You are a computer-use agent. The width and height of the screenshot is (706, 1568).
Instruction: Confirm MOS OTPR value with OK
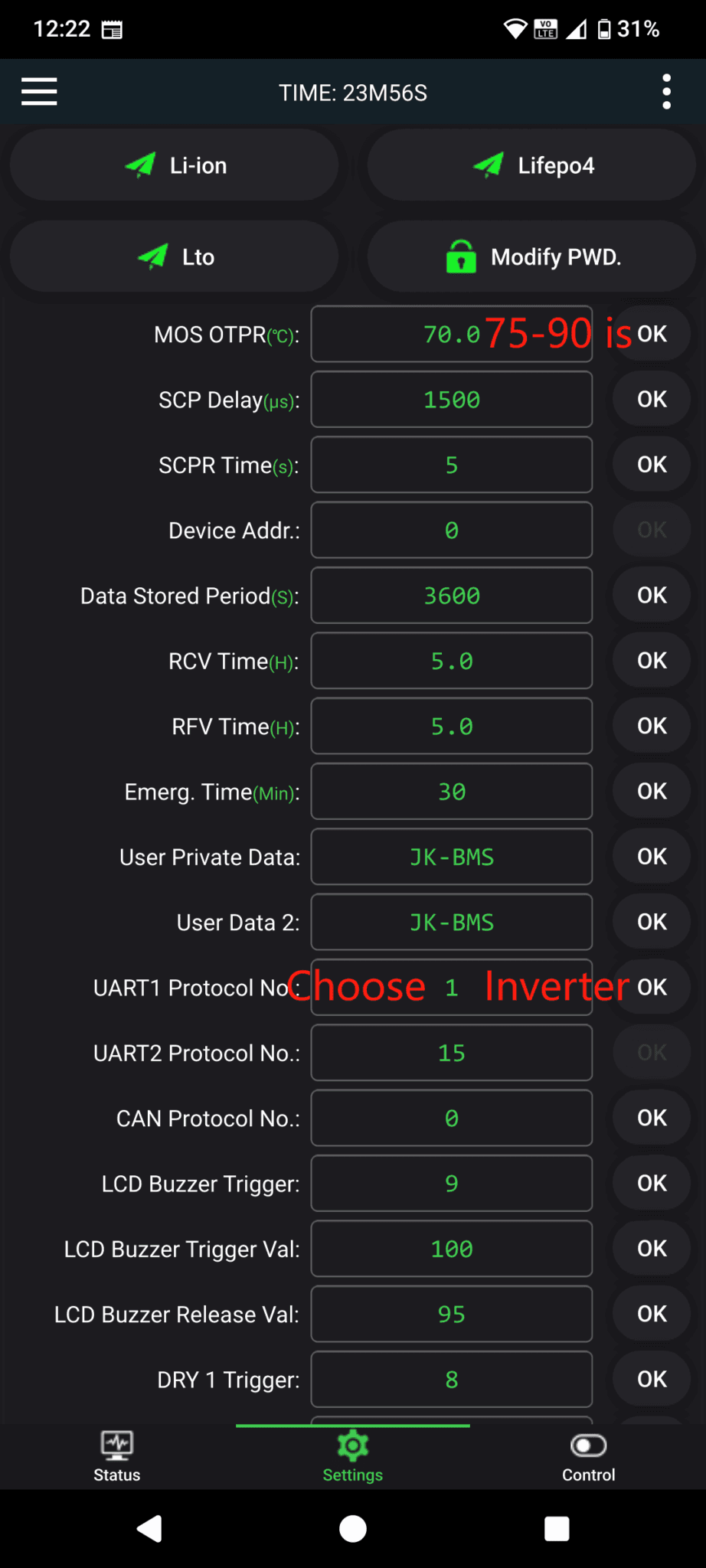[x=652, y=334]
